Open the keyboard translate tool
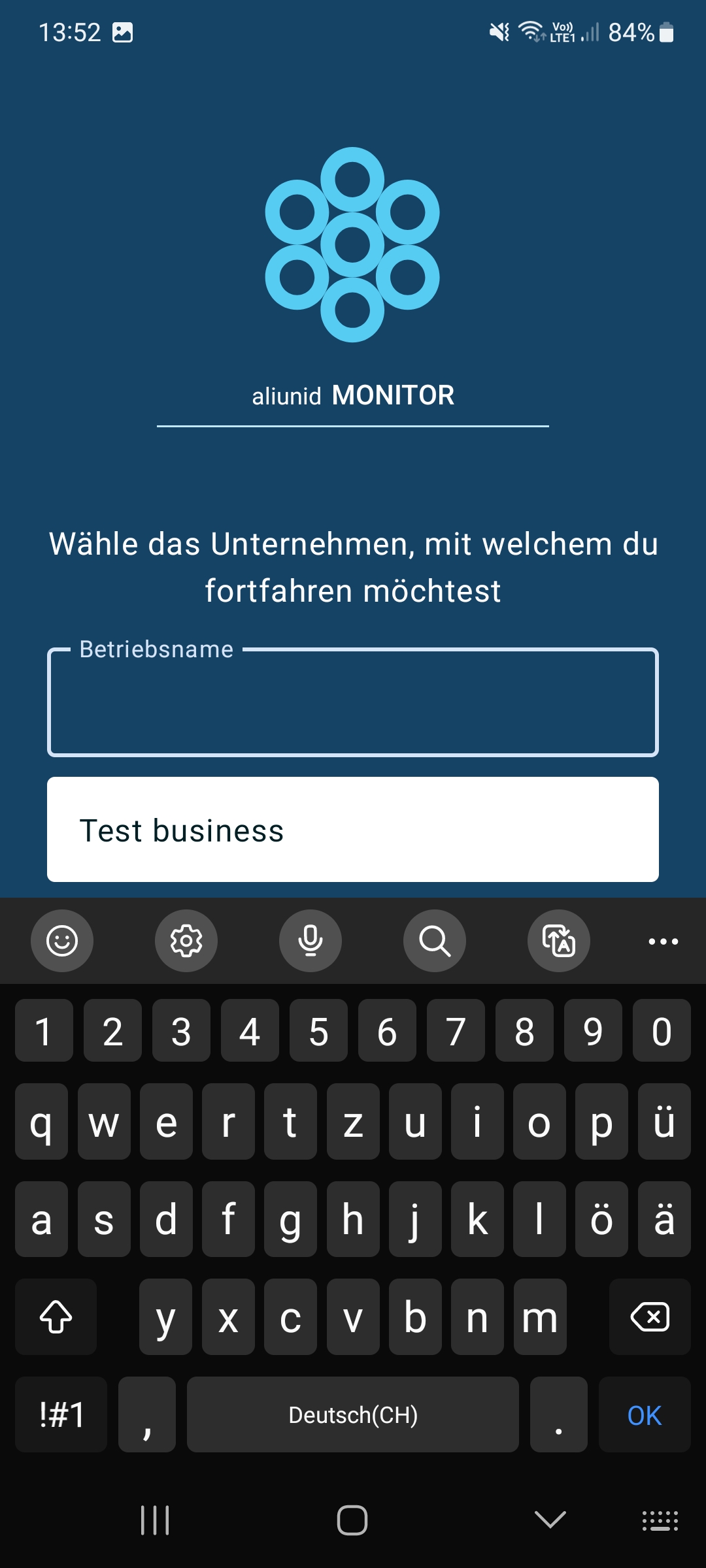The width and height of the screenshot is (706, 1568). 559,941
